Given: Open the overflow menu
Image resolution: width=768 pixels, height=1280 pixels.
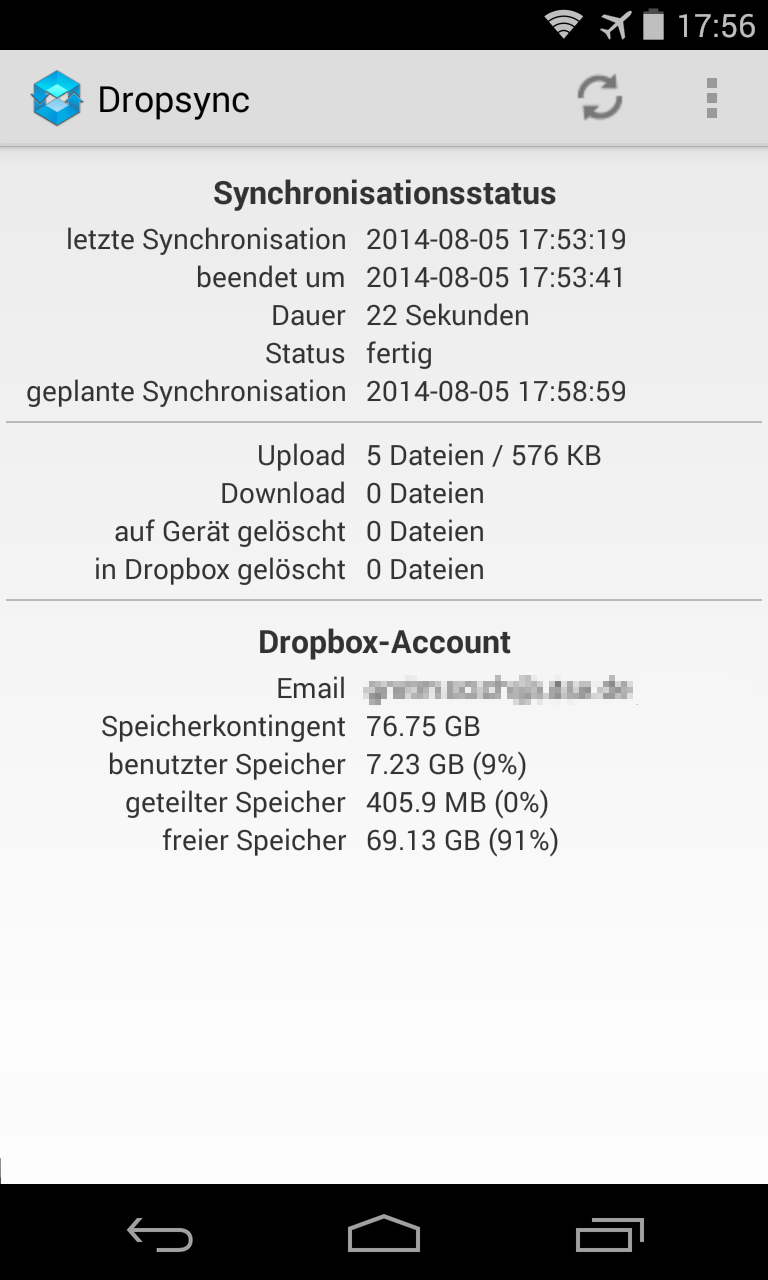Looking at the screenshot, I should click(711, 98).
